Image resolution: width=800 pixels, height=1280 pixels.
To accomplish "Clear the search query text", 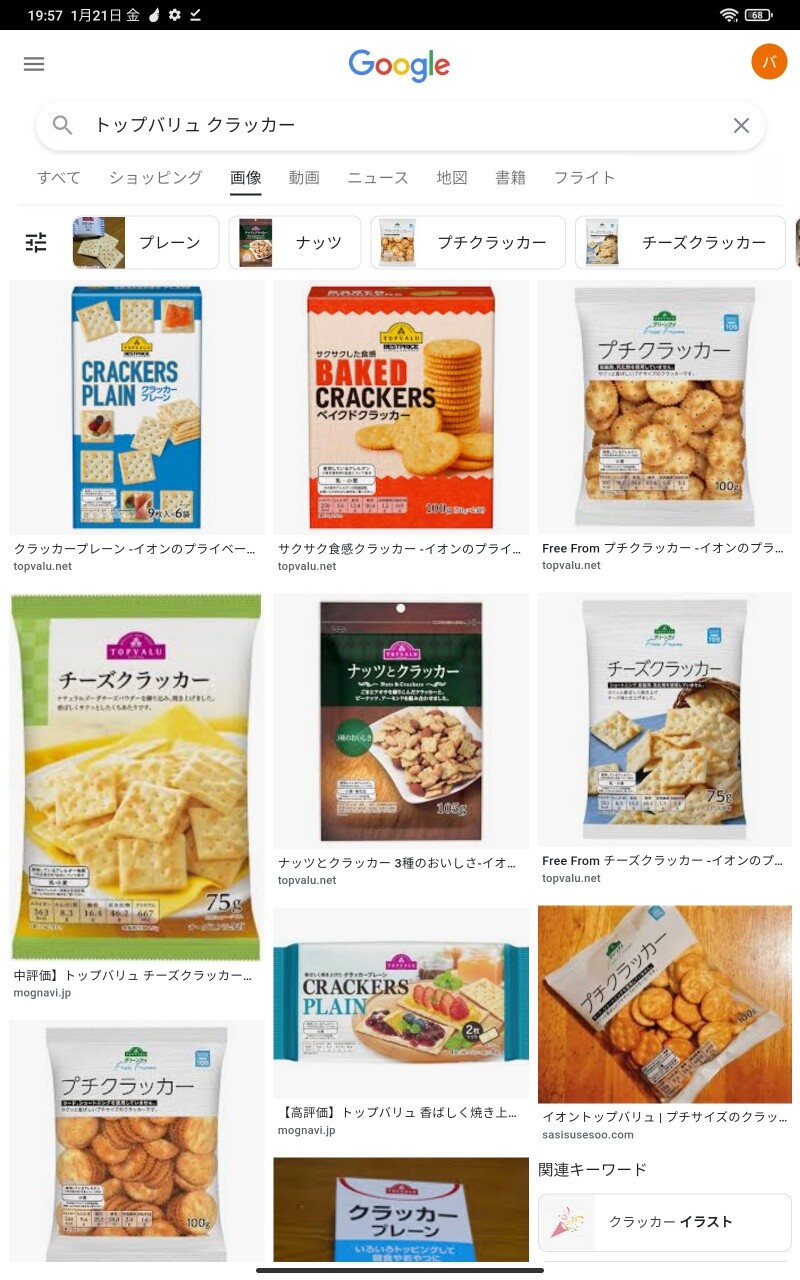I will click(x=741, y=125).
